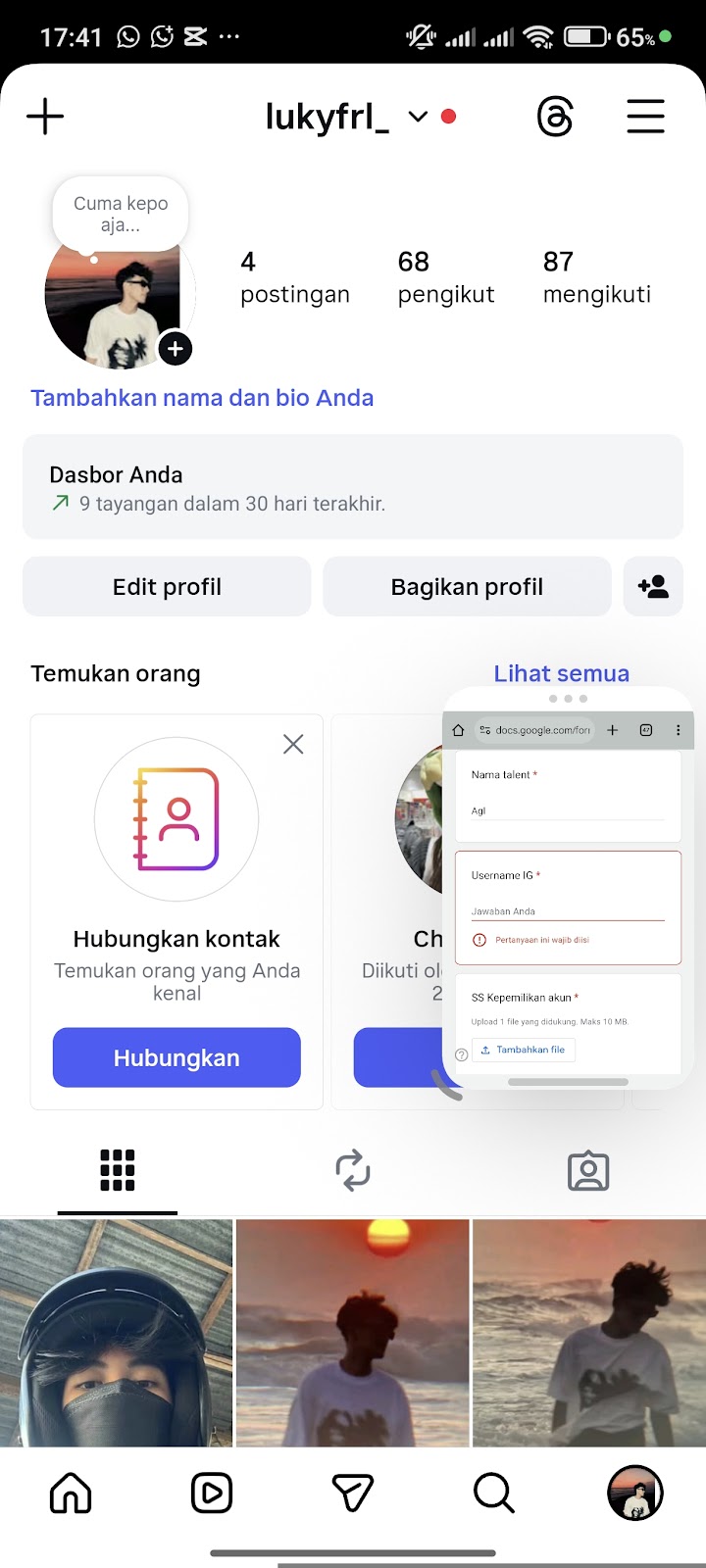Tap 'Tambahkan nama dan bio Anda' link
The width and height of the screenshot is (706, 1568).
pyautogui.click(x=202, y=398)
